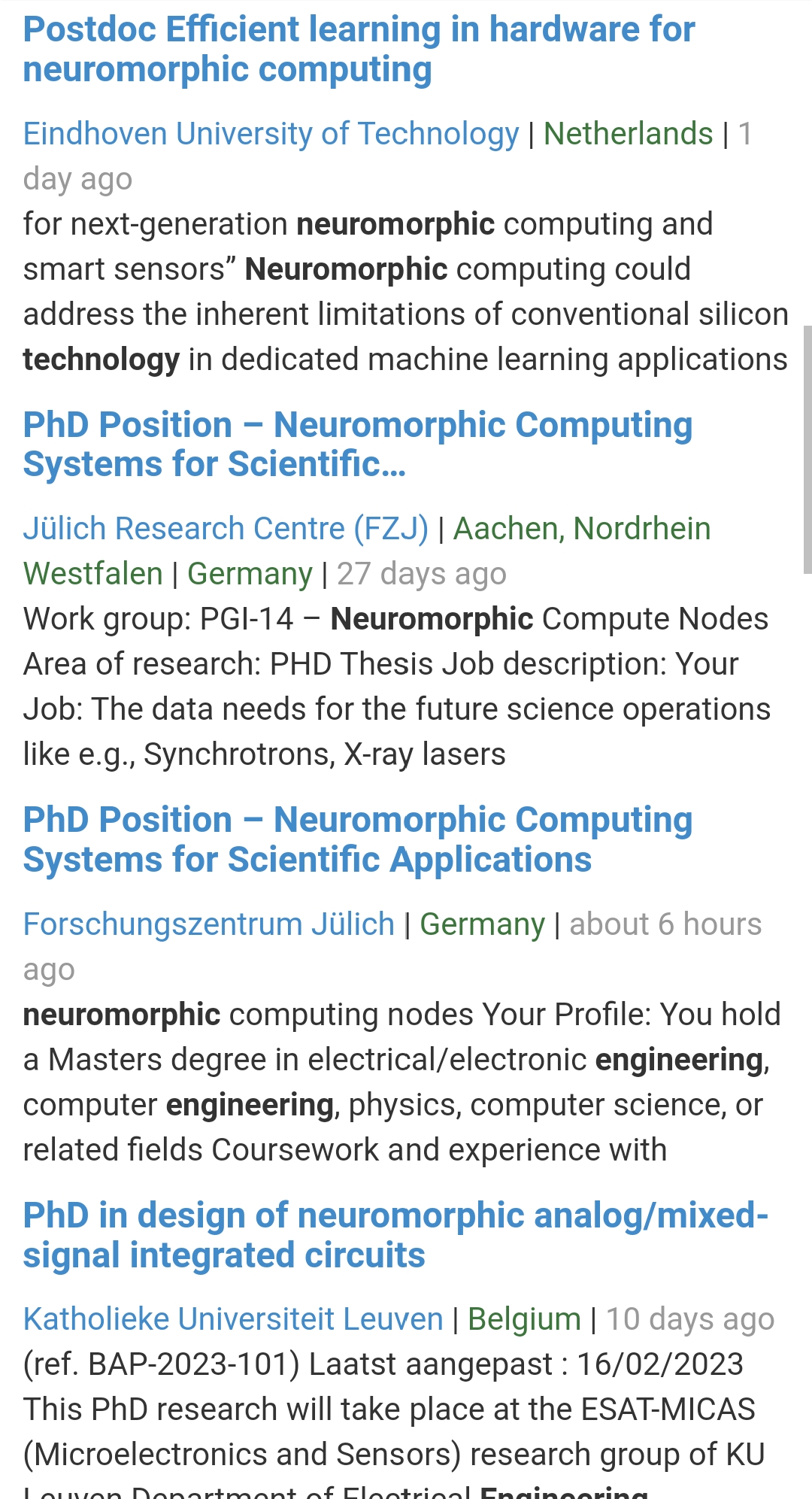Open Postdoc Efficient learning in hardware job
Screen dimensions: 812x1499
(x=359, y=50)
